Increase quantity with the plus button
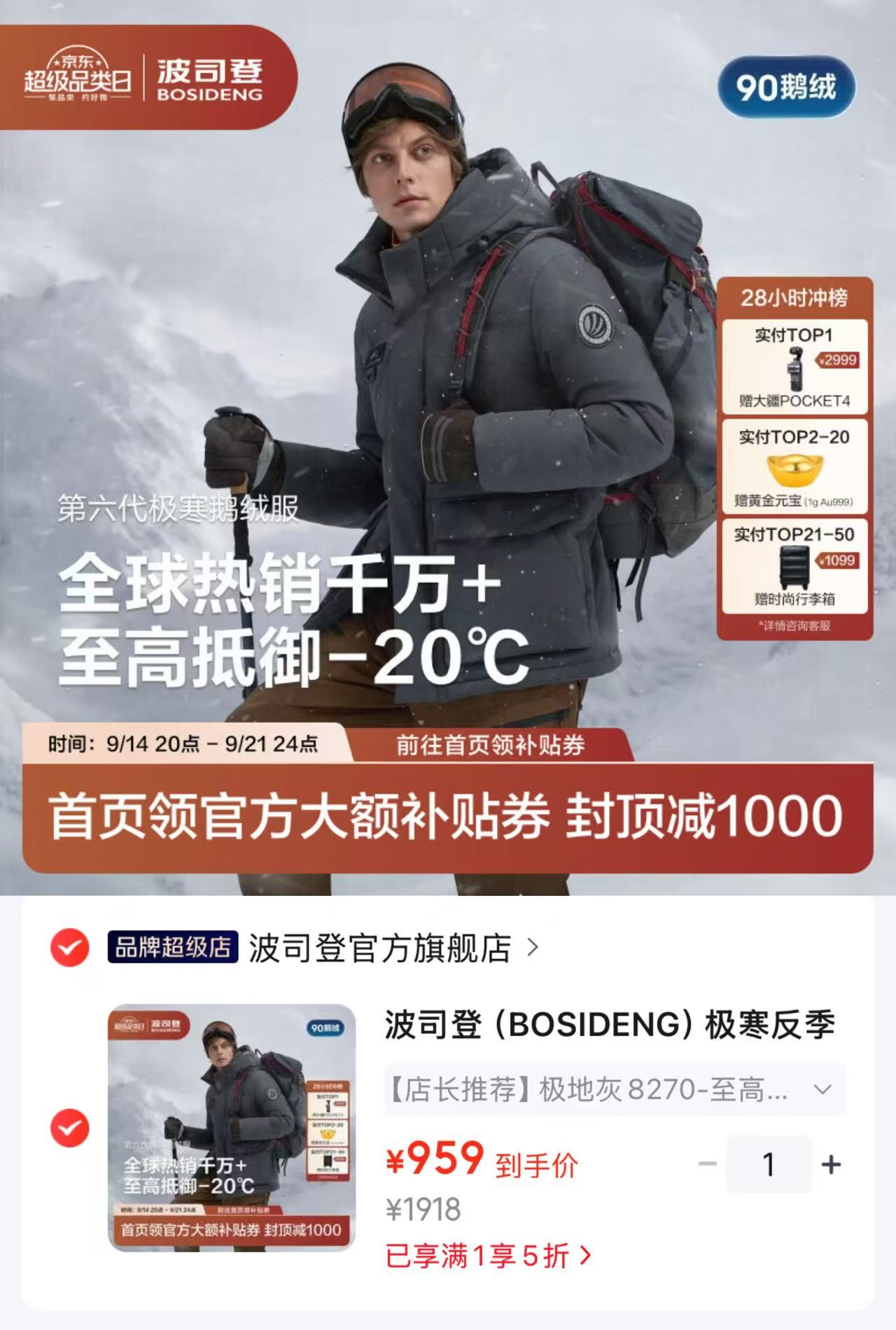The width and height of the screenshot is (896, 1330). [x=831, y=1164]
